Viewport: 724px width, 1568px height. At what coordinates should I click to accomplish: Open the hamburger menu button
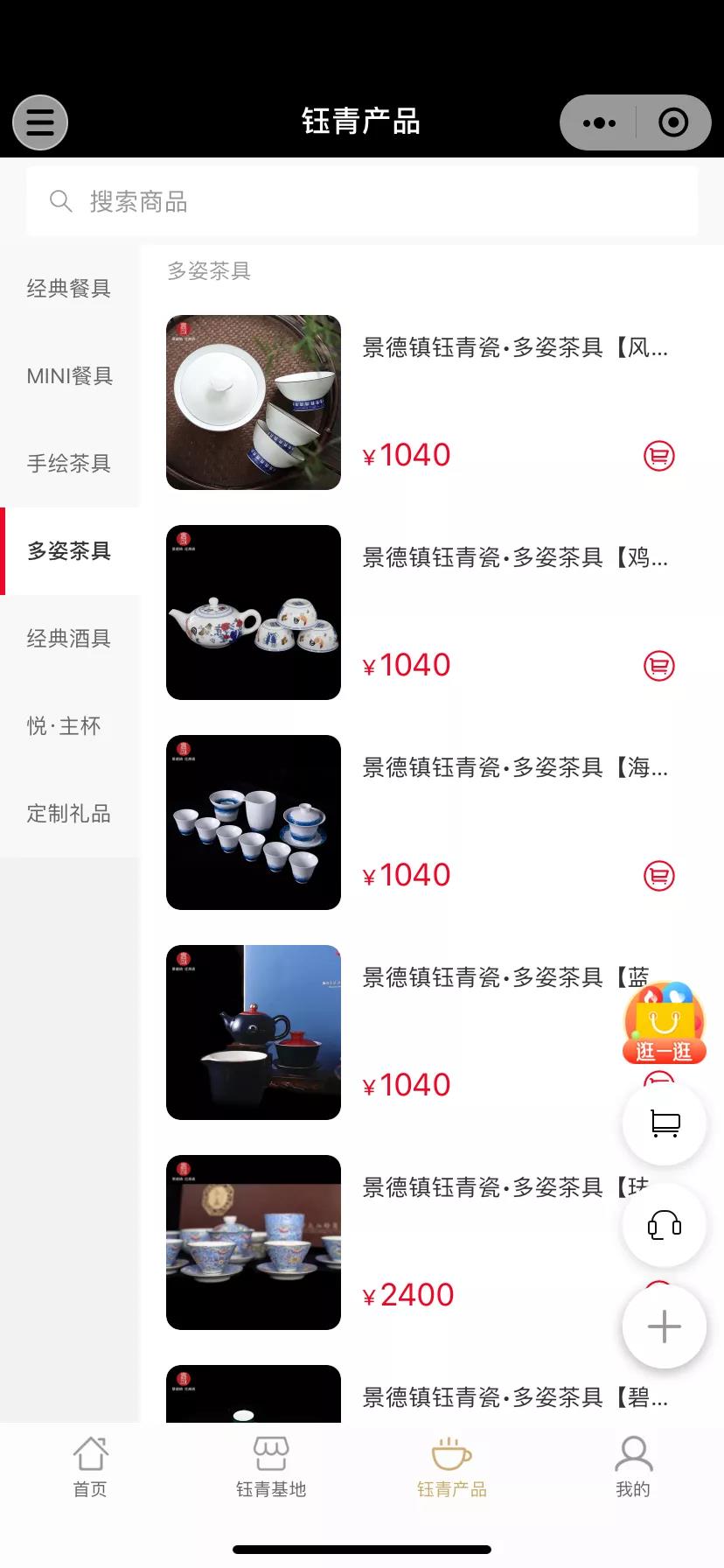pyautogui.click(x=40, y=122)
